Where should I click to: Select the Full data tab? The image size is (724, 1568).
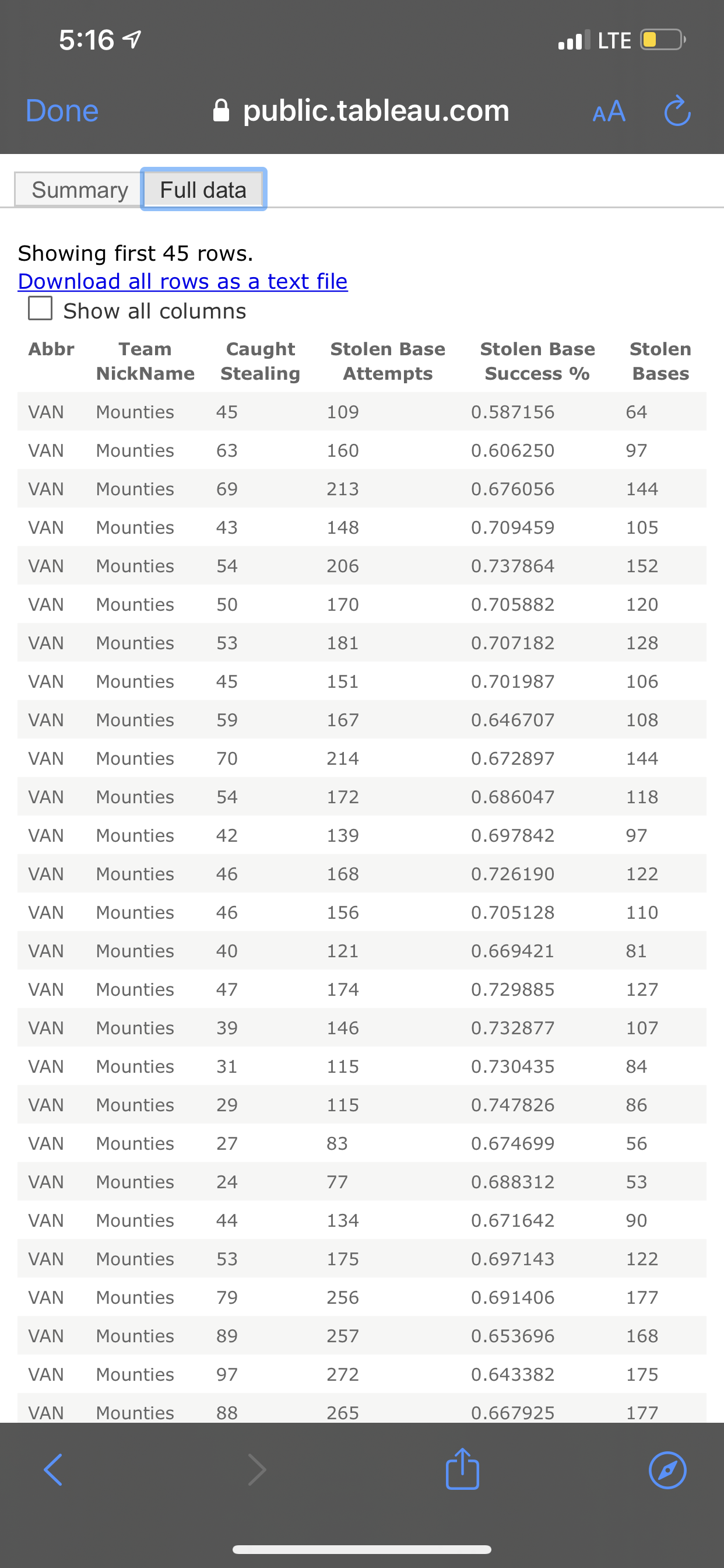(x=203, y=190)
